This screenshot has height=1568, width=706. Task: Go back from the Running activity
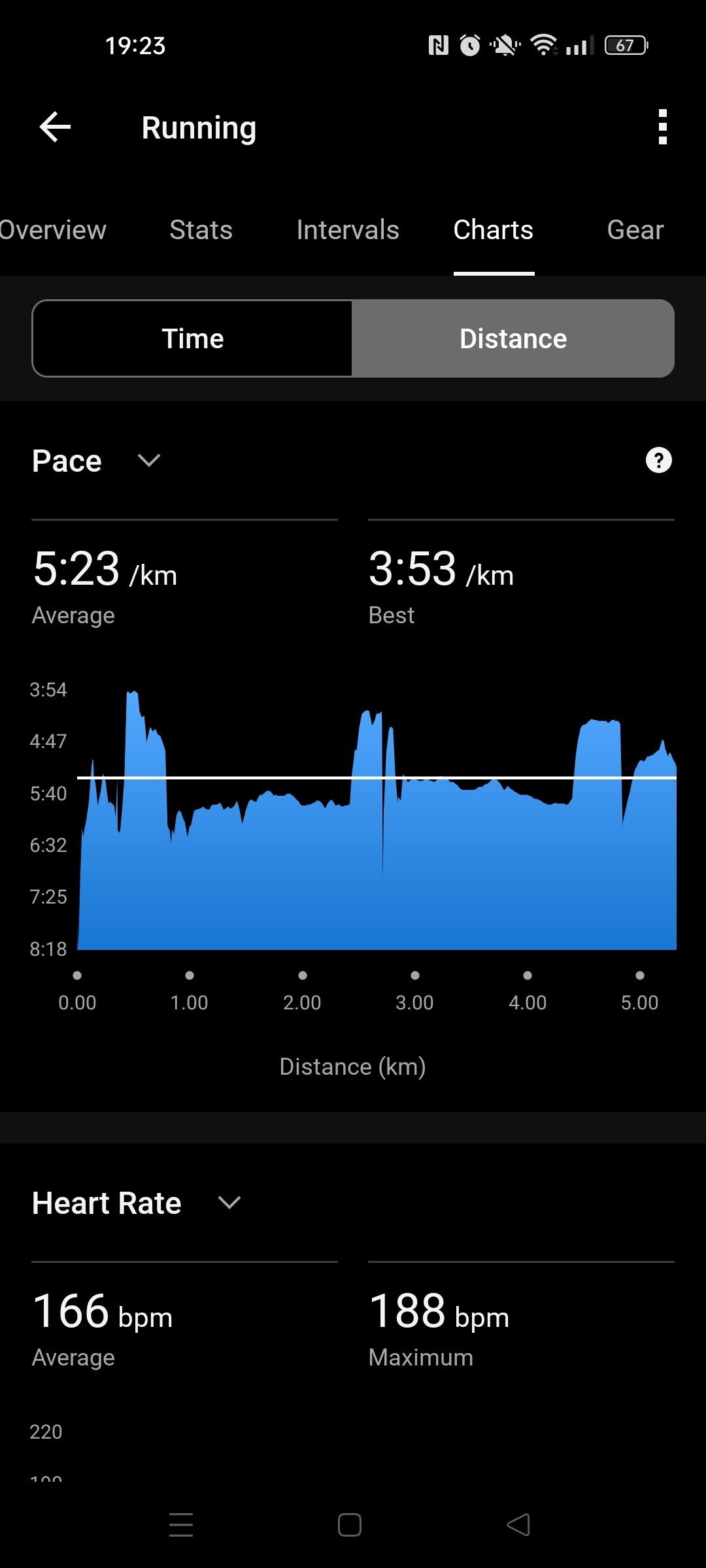[x=55, y=127]
